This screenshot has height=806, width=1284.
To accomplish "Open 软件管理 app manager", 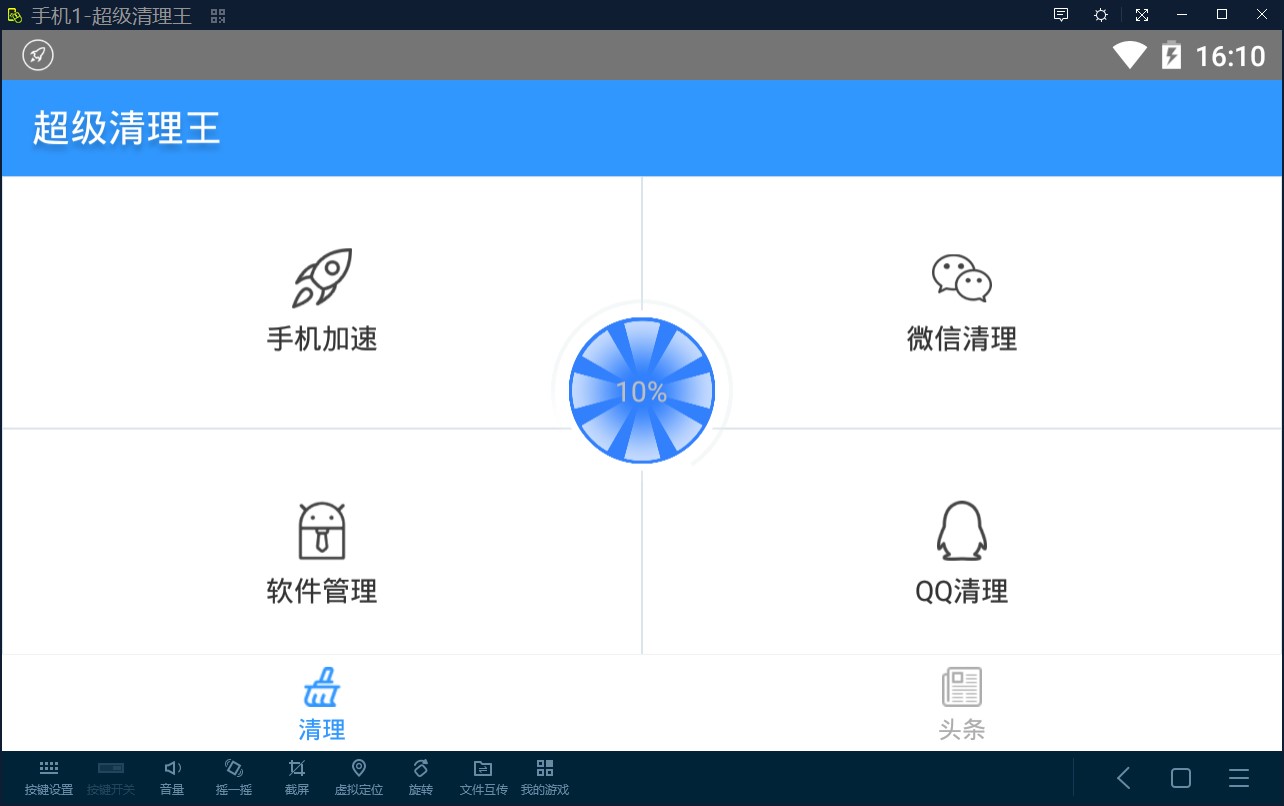I will [321, 552].
